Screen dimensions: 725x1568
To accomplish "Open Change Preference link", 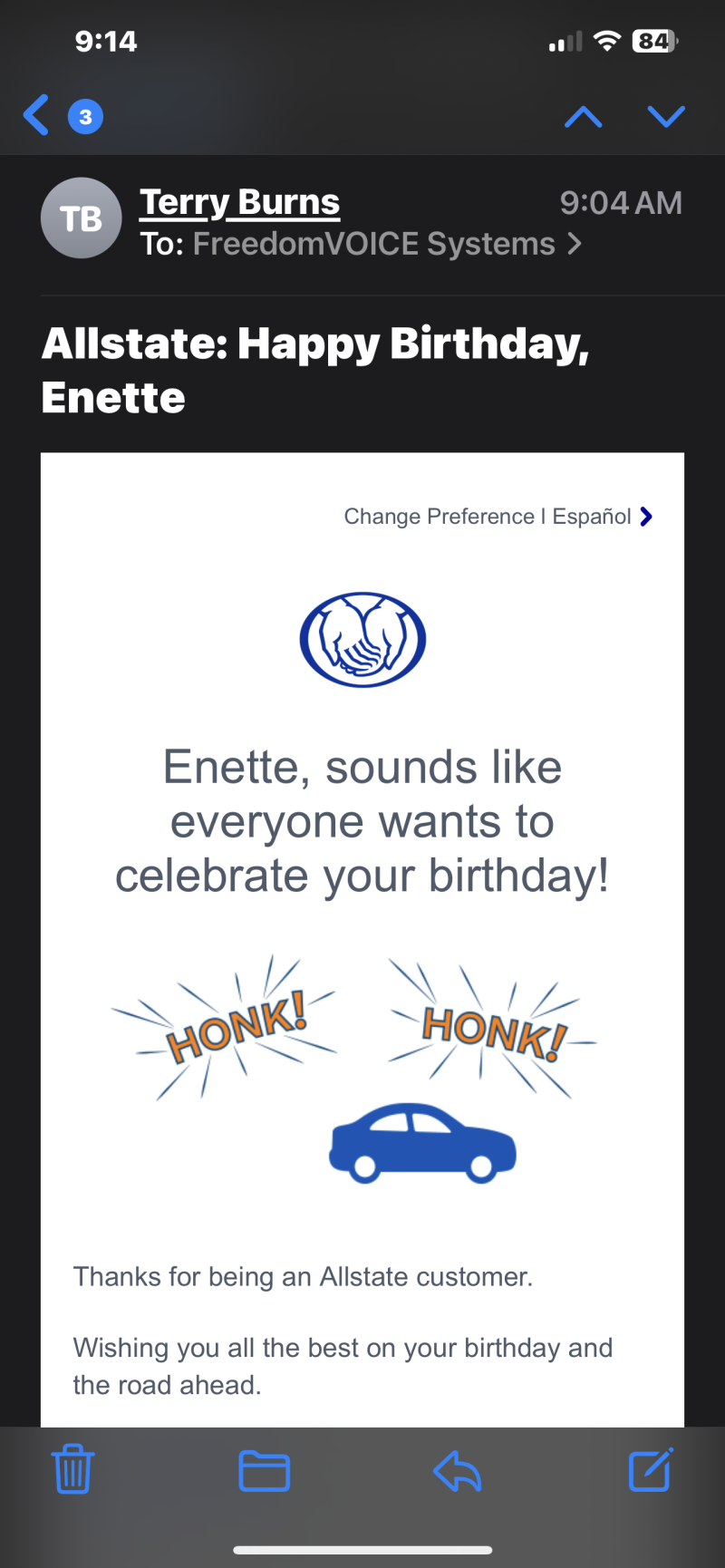I will [439, 517].
